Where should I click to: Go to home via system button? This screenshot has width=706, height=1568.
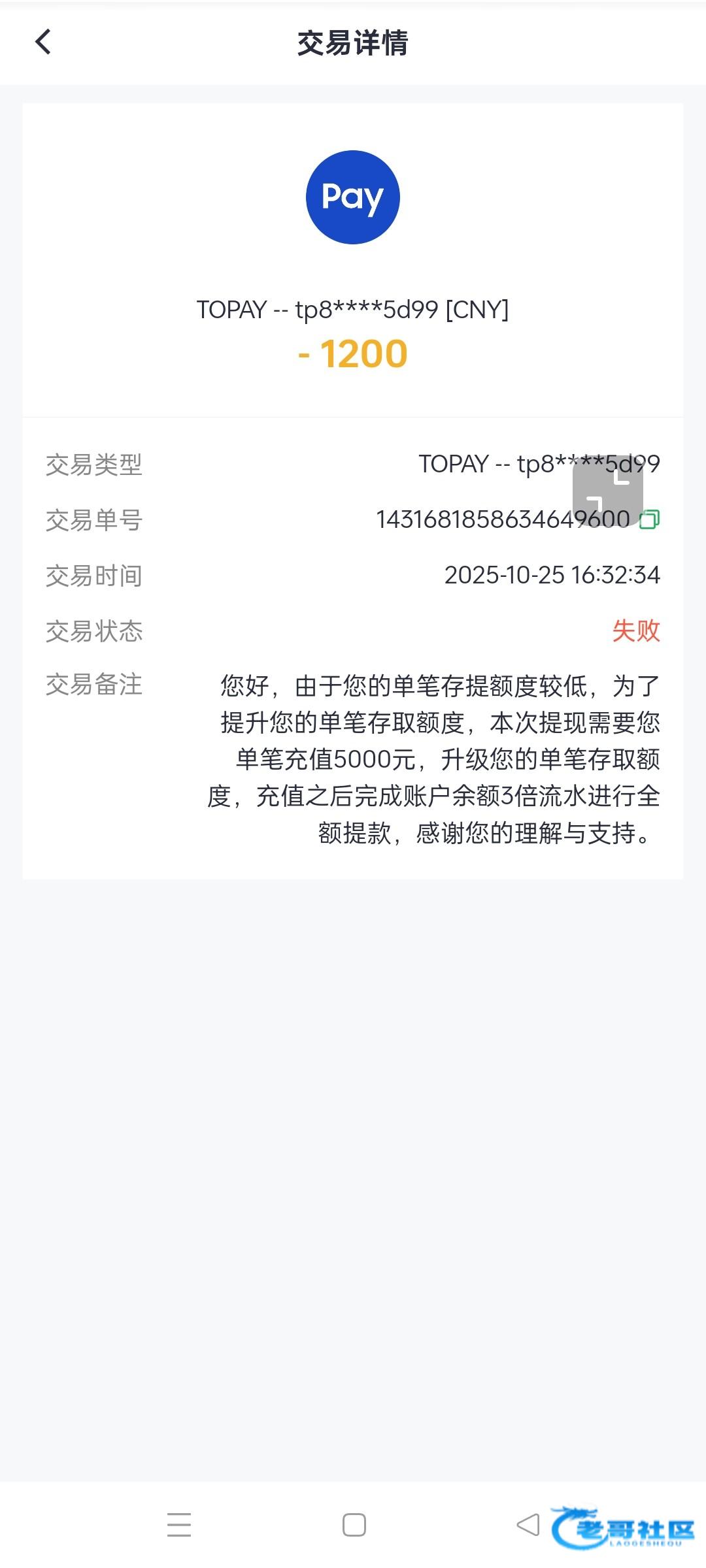354,1524
